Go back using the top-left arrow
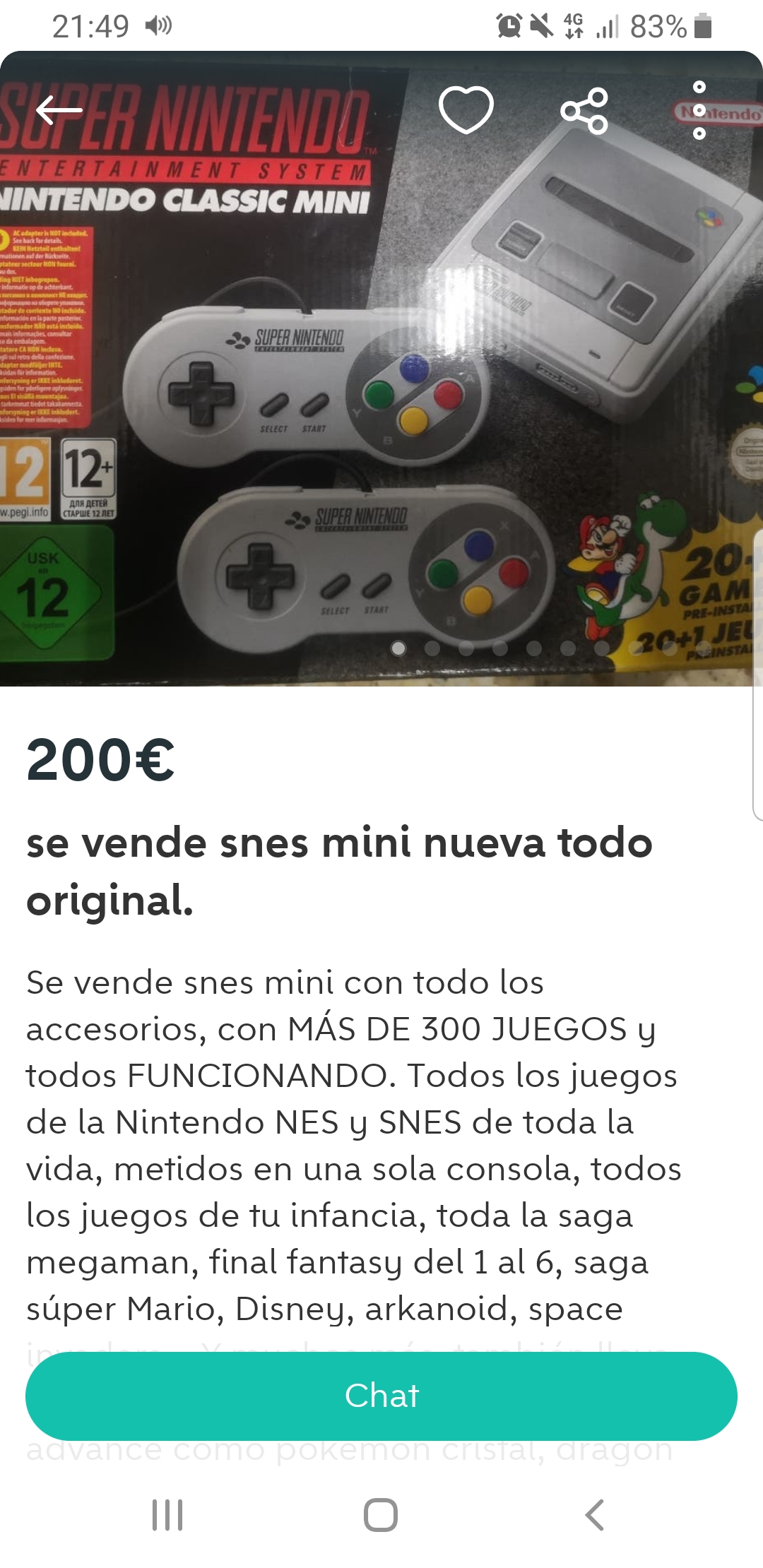This screenshot has width=763, height=1568. coord(59,110)
